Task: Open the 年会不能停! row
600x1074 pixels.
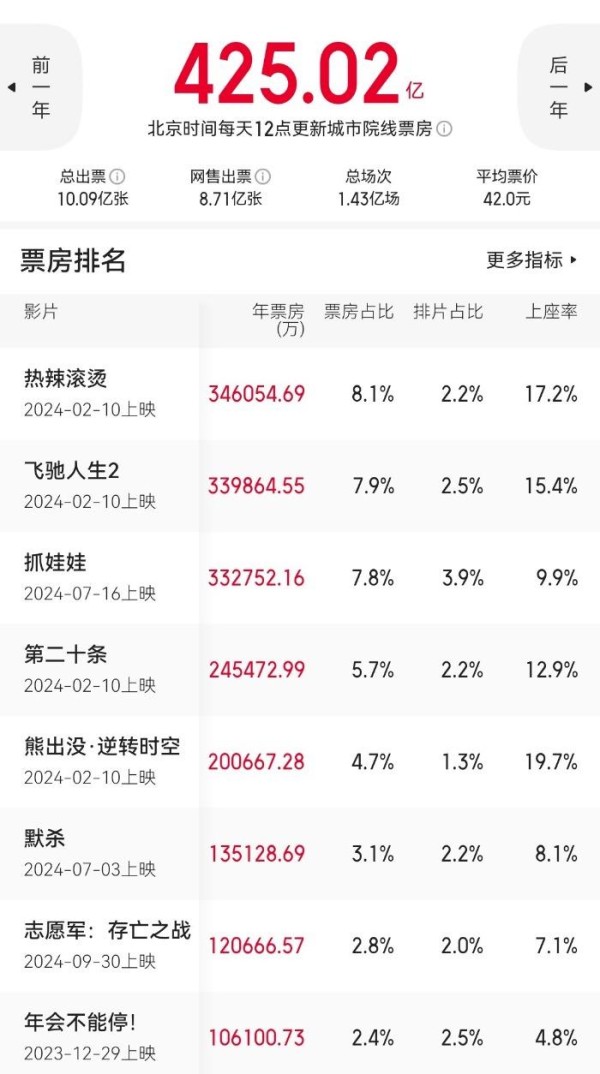Action: [300, 1033]
